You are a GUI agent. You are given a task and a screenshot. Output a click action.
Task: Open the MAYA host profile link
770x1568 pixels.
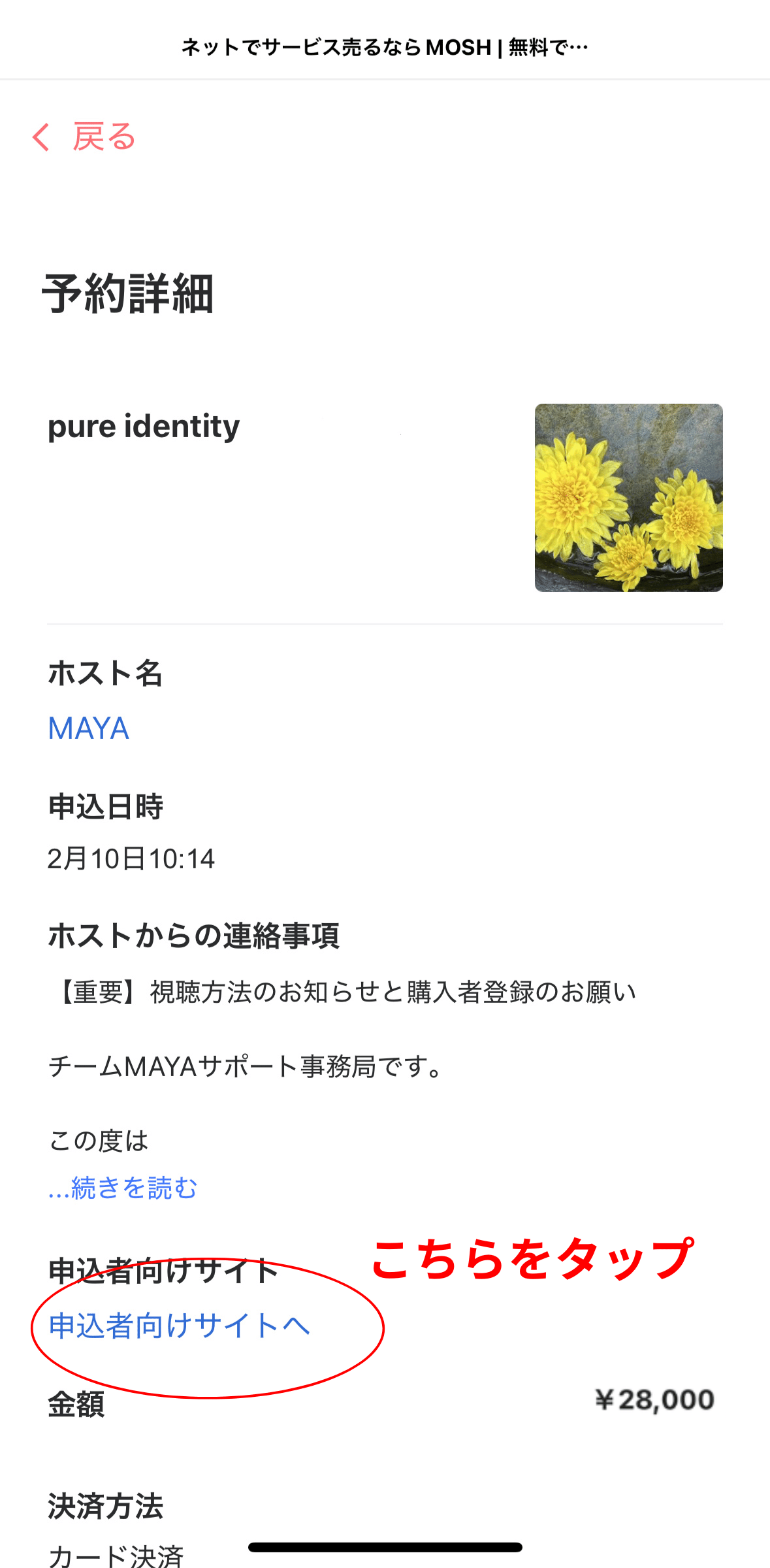89,728
